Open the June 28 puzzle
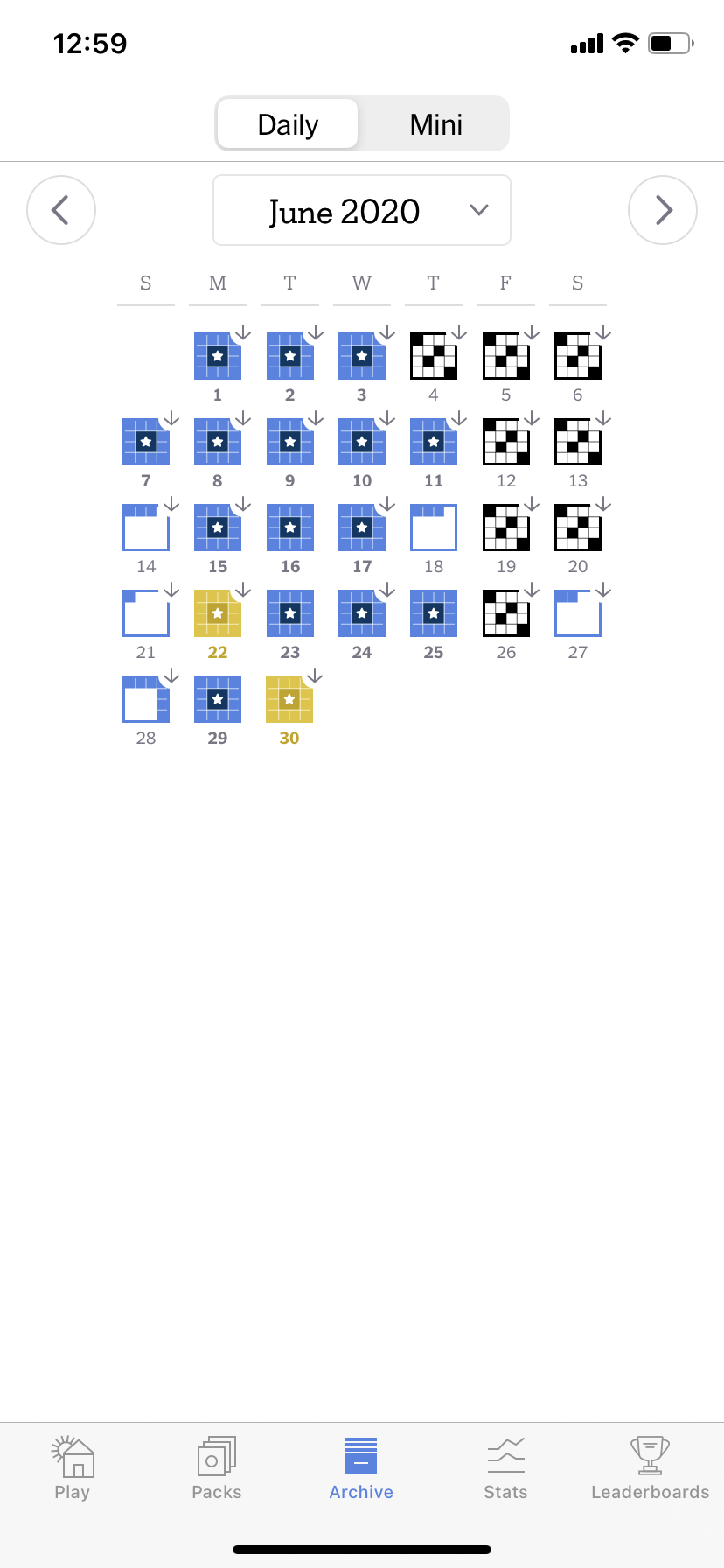The height and width of the screenshot is (1568, 724). tap(146, 699)
